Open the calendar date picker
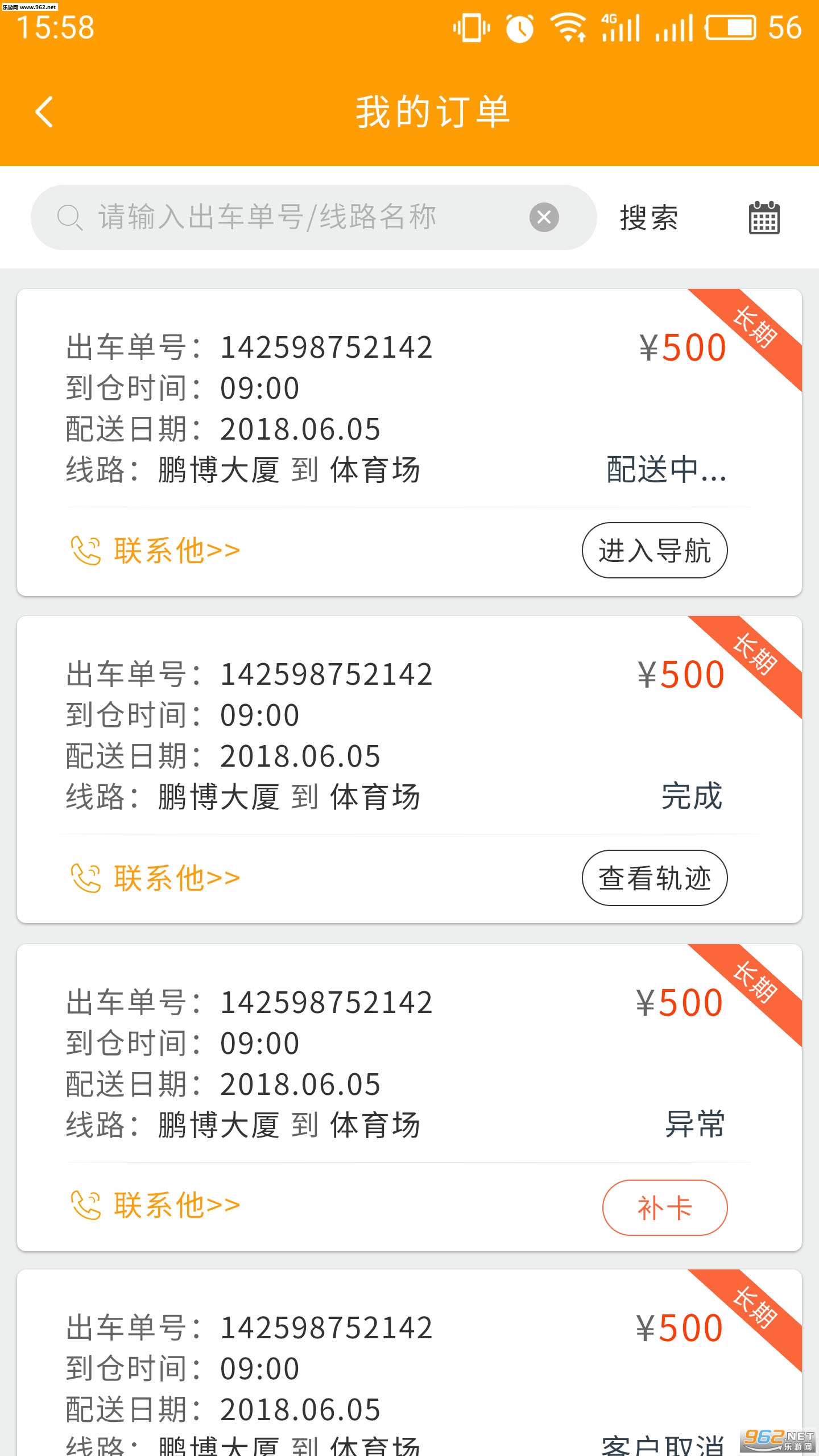This screenshot has width=819, height=1456. pos(764,218)
